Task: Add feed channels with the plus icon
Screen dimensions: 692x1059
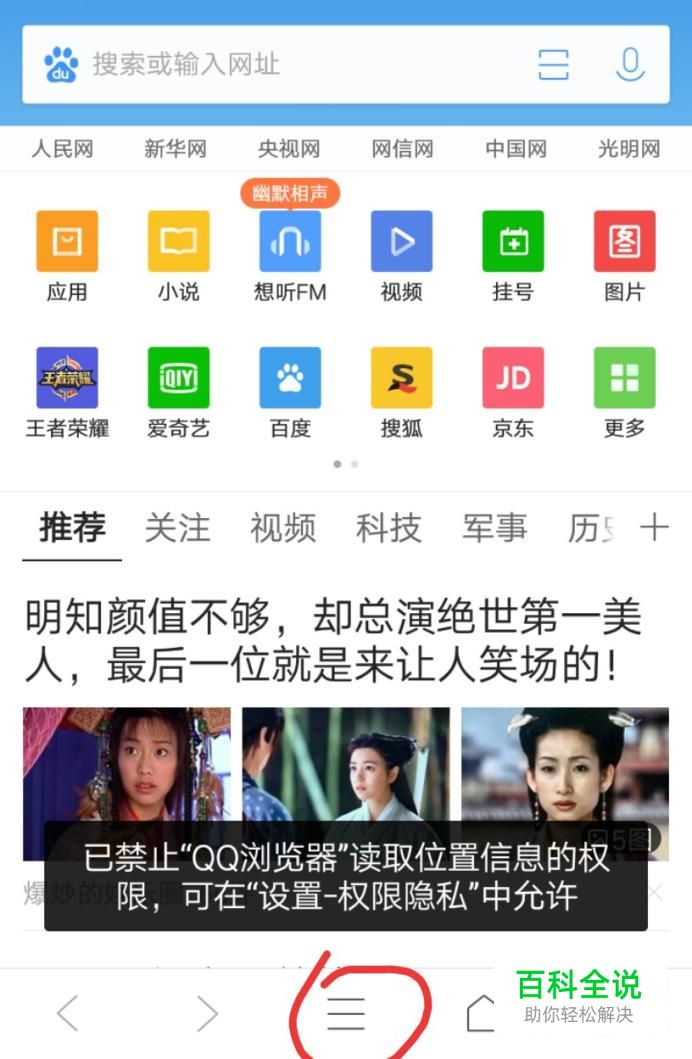Action: tap(654, 528)
